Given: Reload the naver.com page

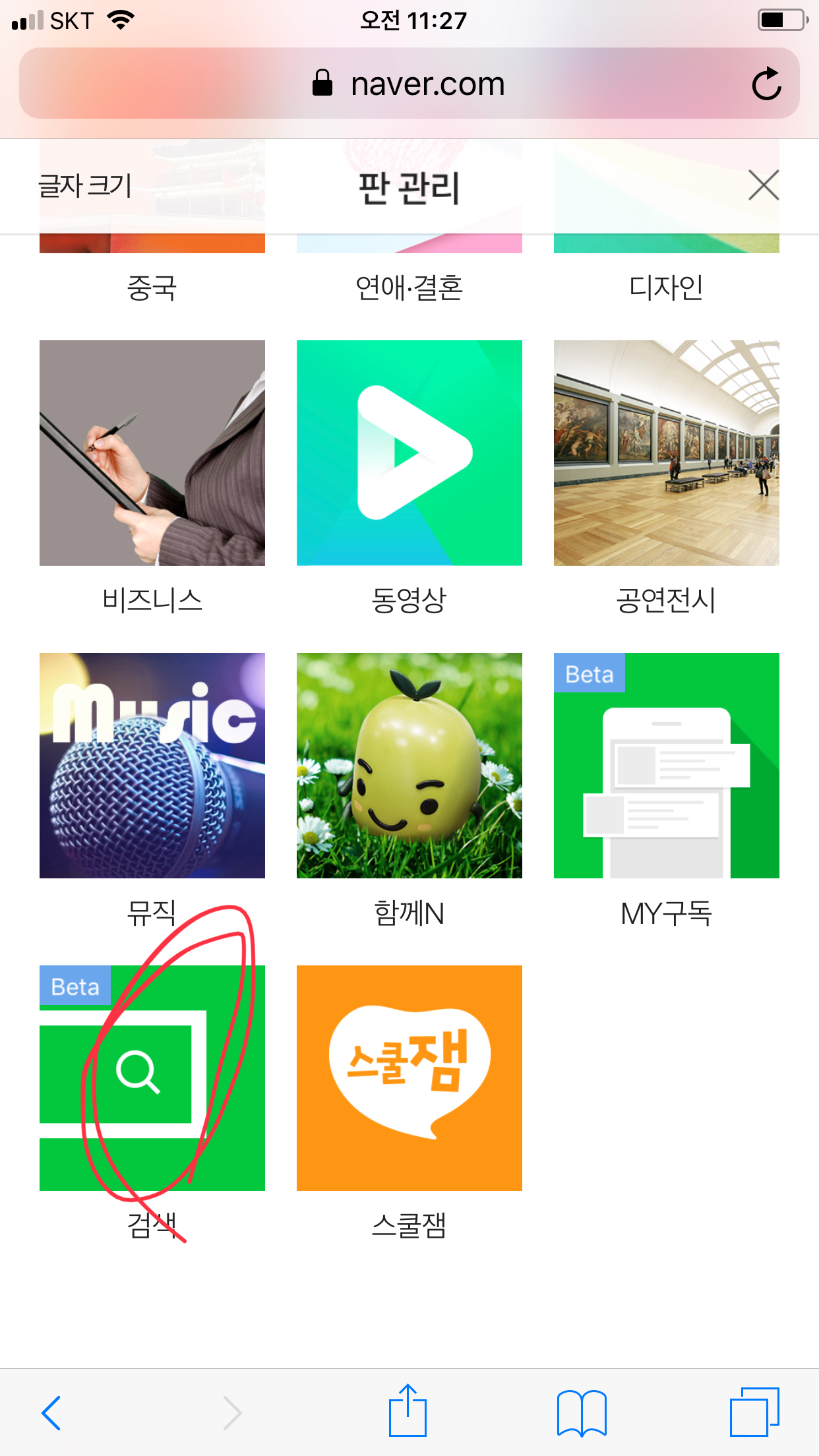Looking at the screenshot, I should (x=766, y=84).
